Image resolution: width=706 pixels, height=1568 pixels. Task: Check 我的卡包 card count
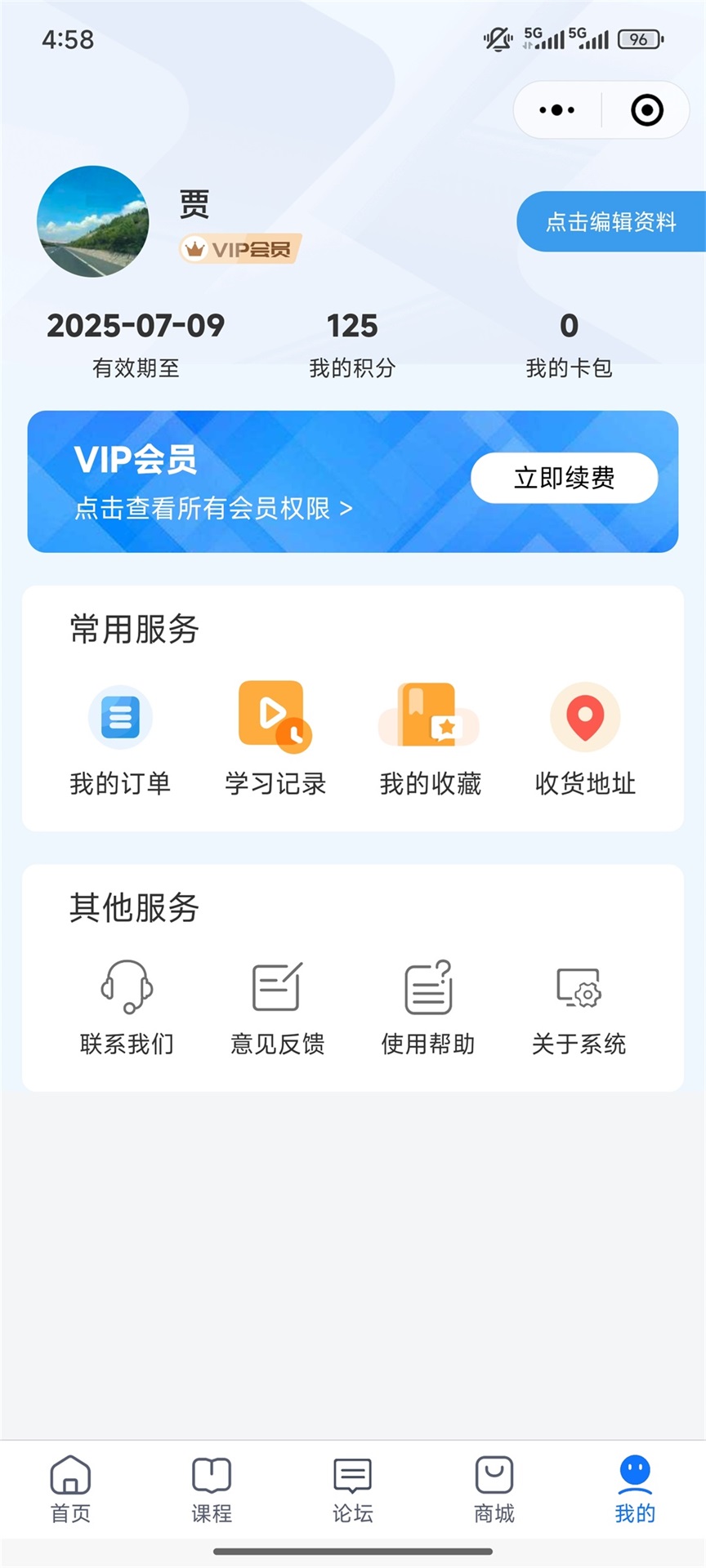point(568,343)
